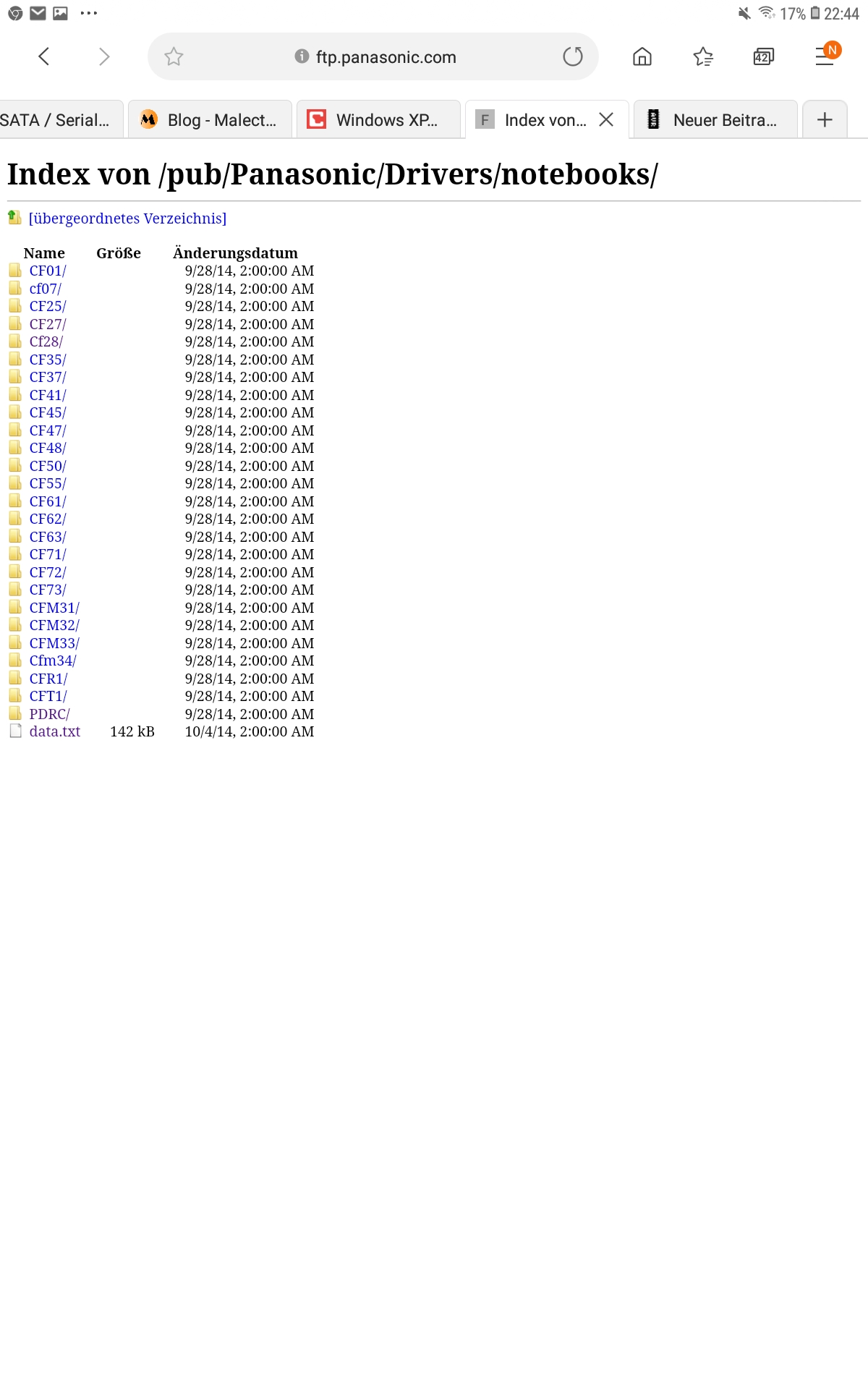Open the CF01/ folder
The width and height of the screenshot is (868, 1389).
(48, 271)
